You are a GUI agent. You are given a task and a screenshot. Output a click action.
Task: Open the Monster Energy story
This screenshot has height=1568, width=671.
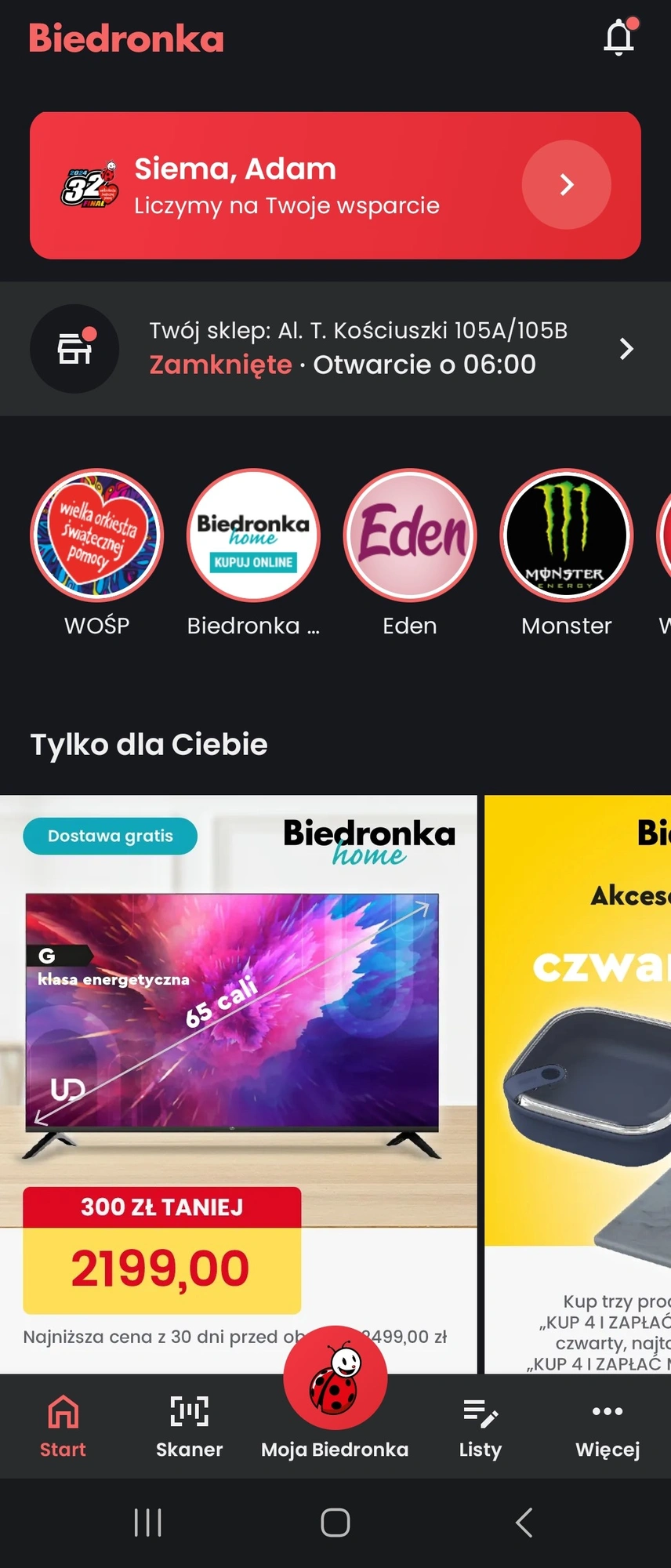(566, 535)
